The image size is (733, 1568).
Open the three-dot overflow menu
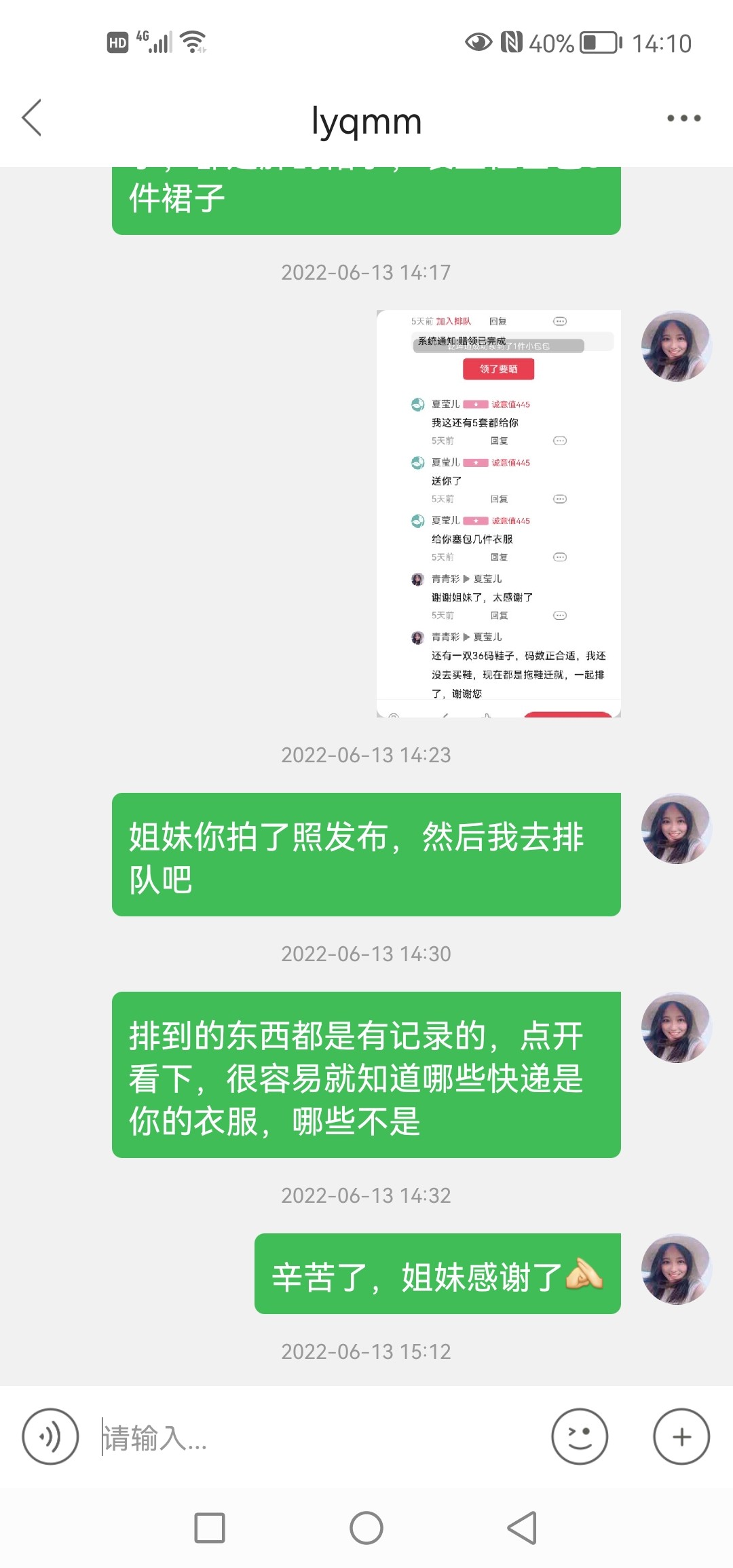683,118
